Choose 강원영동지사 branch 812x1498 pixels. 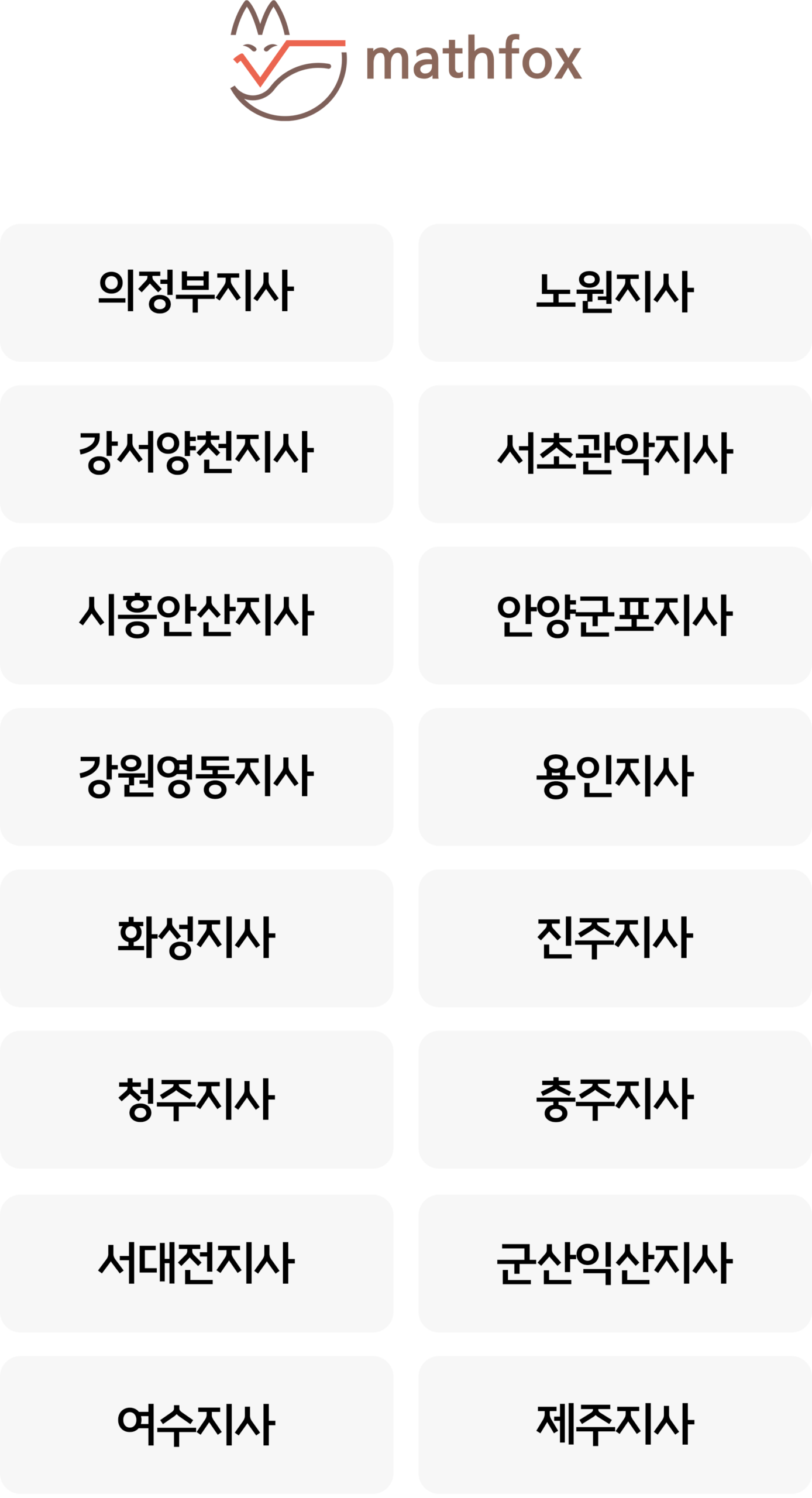[x=196, y=777]
